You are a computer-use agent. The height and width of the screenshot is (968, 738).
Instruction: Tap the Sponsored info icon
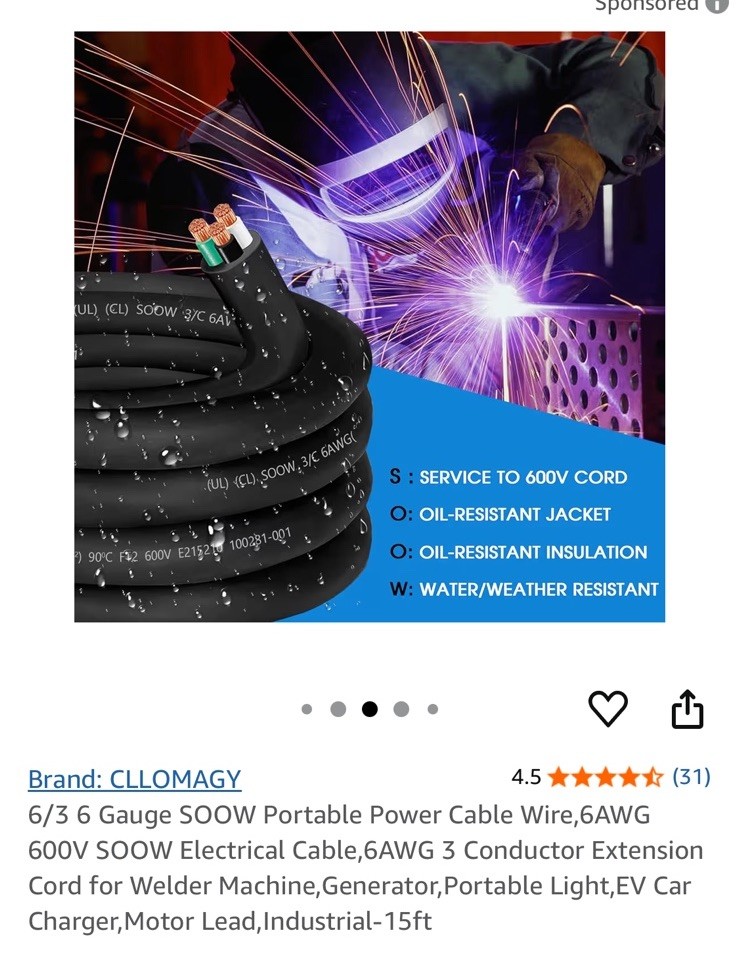(716, 5)
